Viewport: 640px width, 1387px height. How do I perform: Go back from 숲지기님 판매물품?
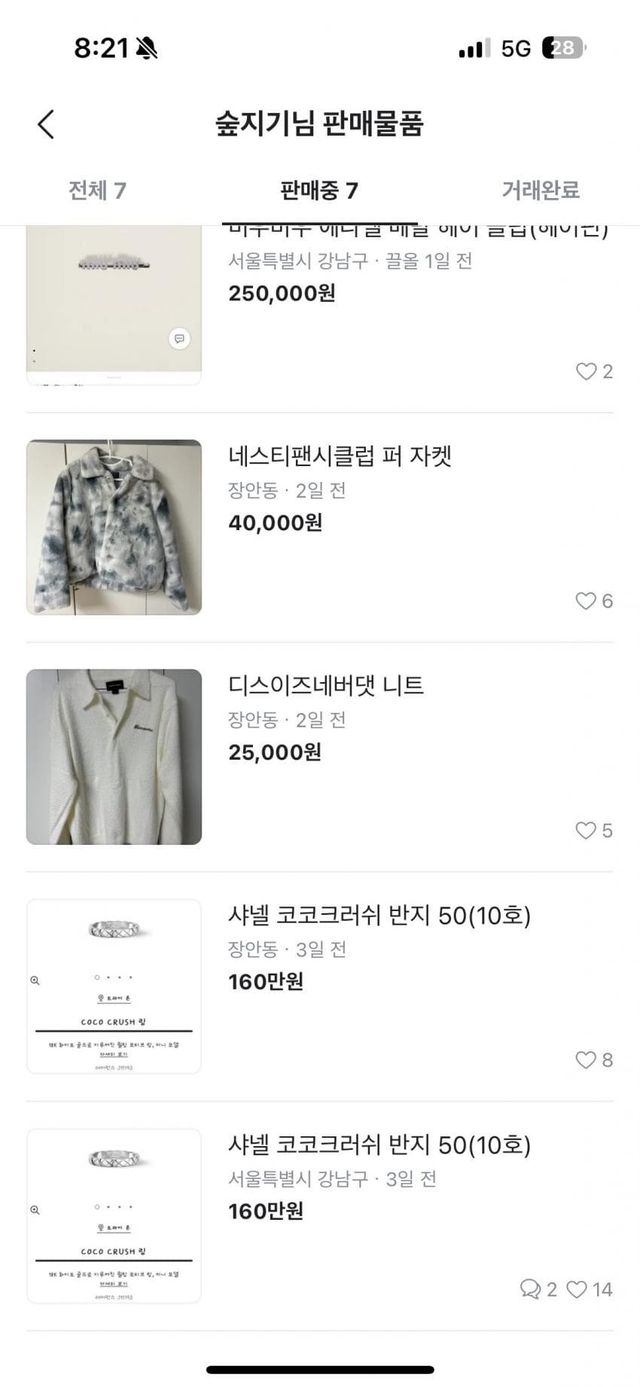(x=46, y=124)
